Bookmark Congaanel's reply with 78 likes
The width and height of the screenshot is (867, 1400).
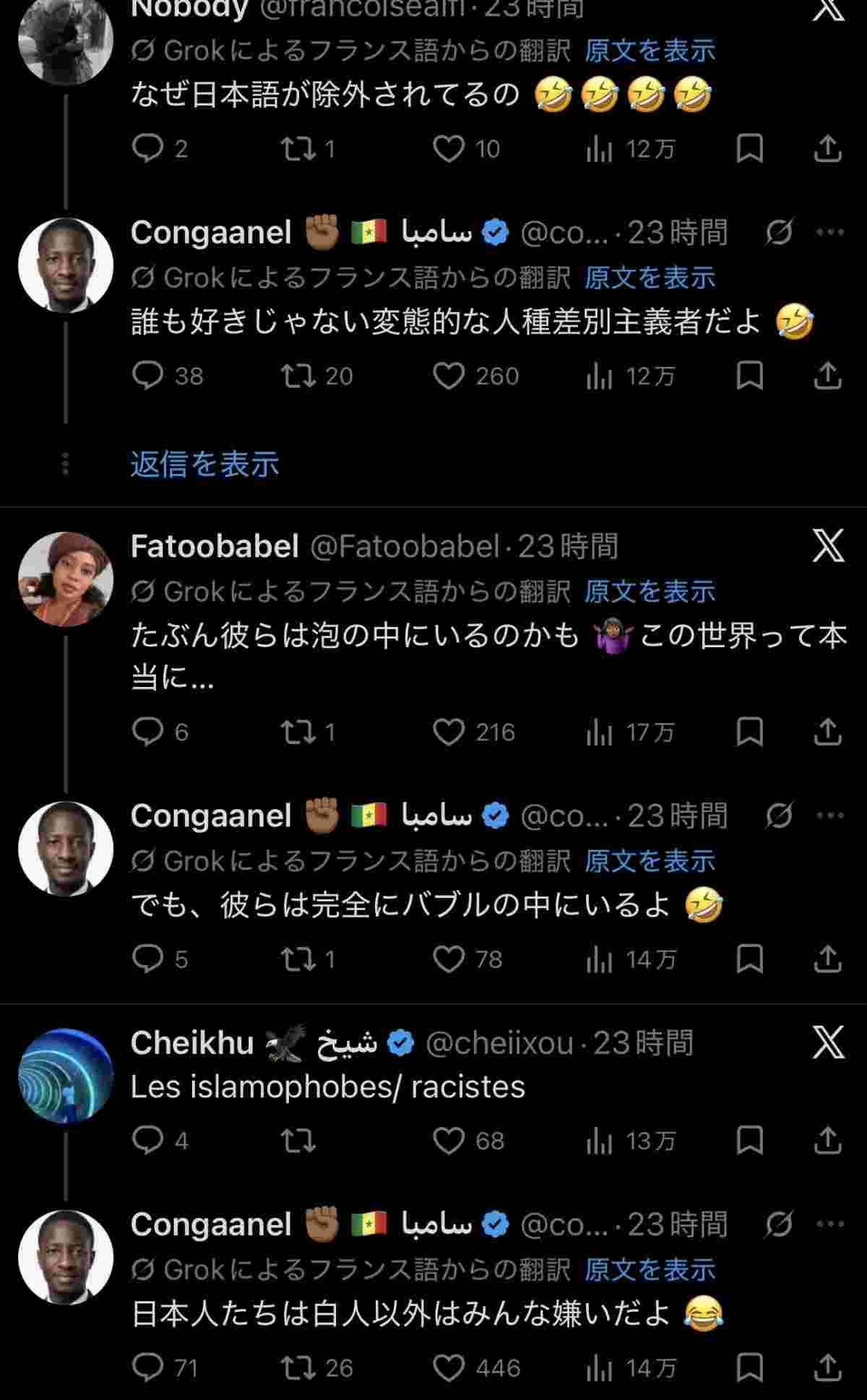[x=749, y=959]
